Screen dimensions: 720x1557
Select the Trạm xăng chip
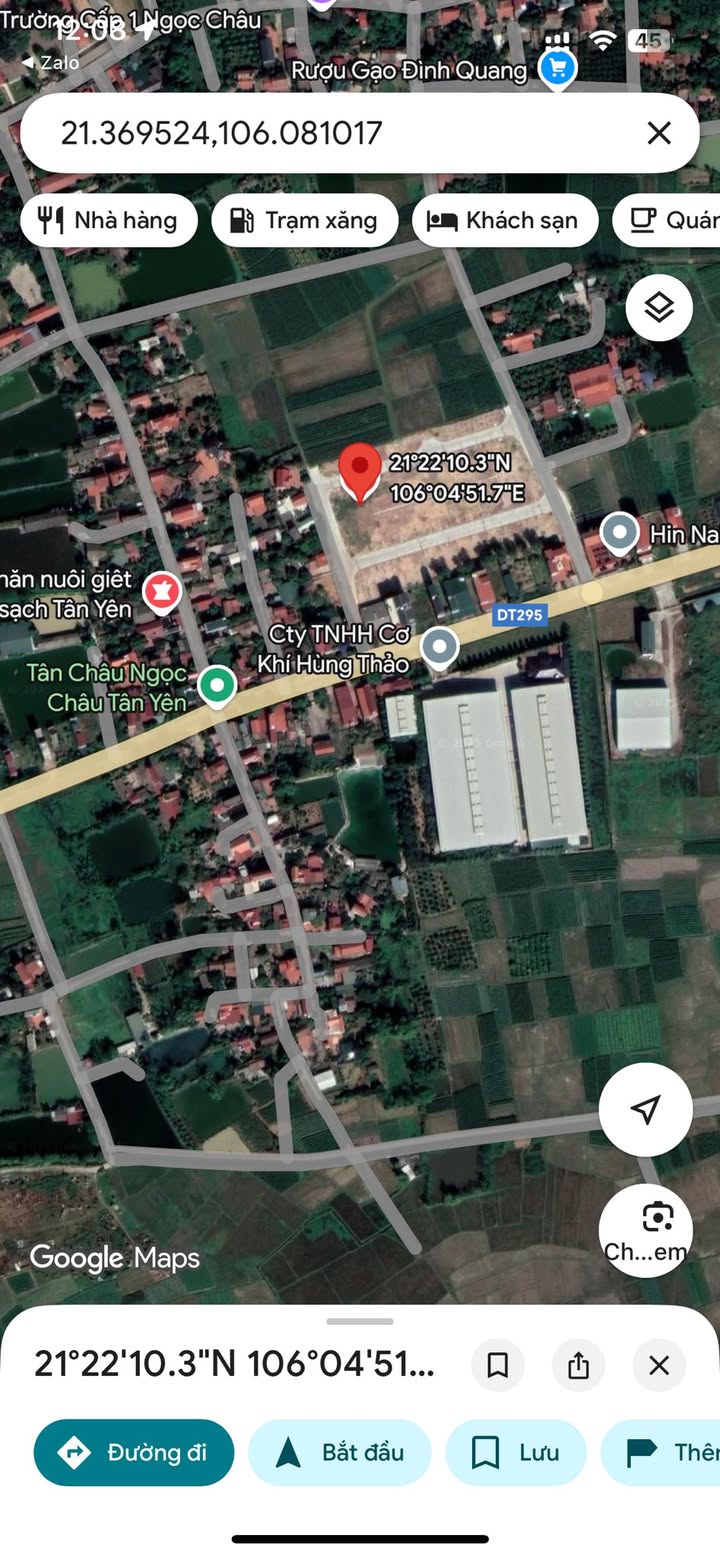click(x=305, y=220)
